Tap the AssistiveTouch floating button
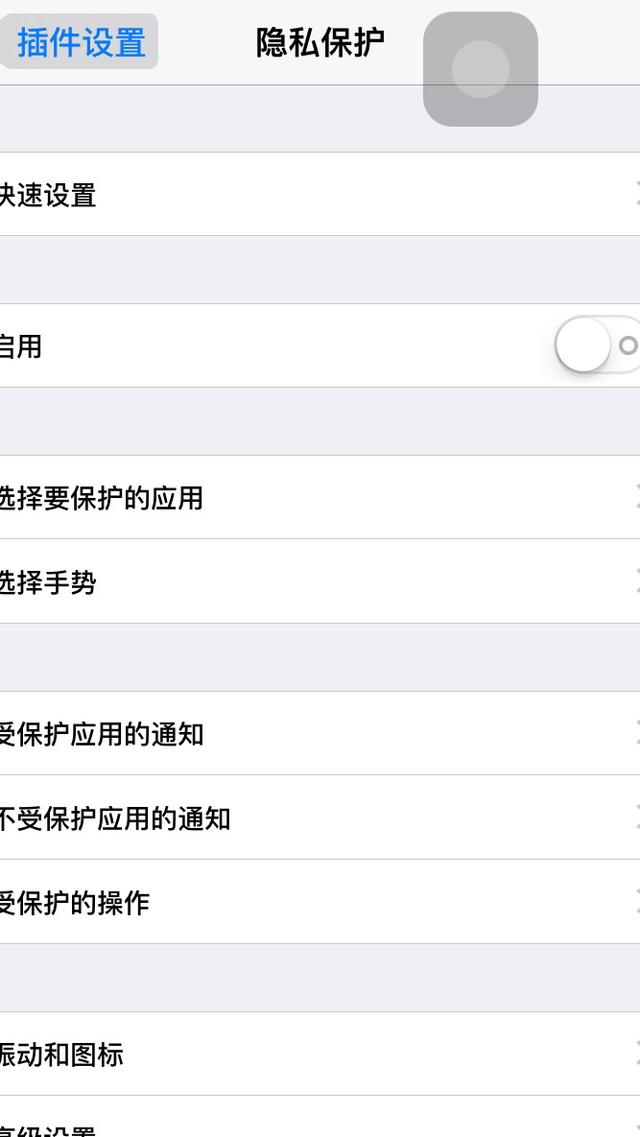640x1137 pixels. (x=480, y=69)
